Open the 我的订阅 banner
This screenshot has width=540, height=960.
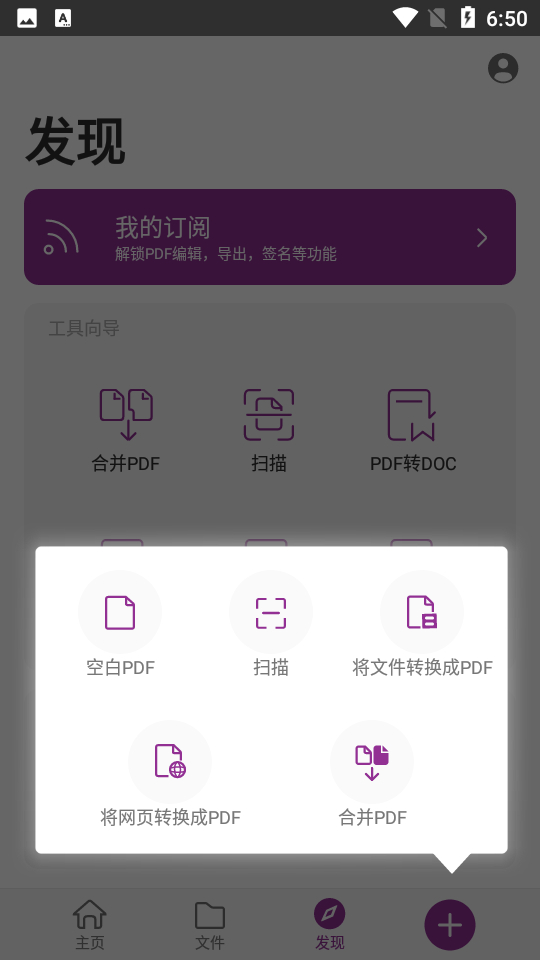pyautogui.click(x=270, y=237)
